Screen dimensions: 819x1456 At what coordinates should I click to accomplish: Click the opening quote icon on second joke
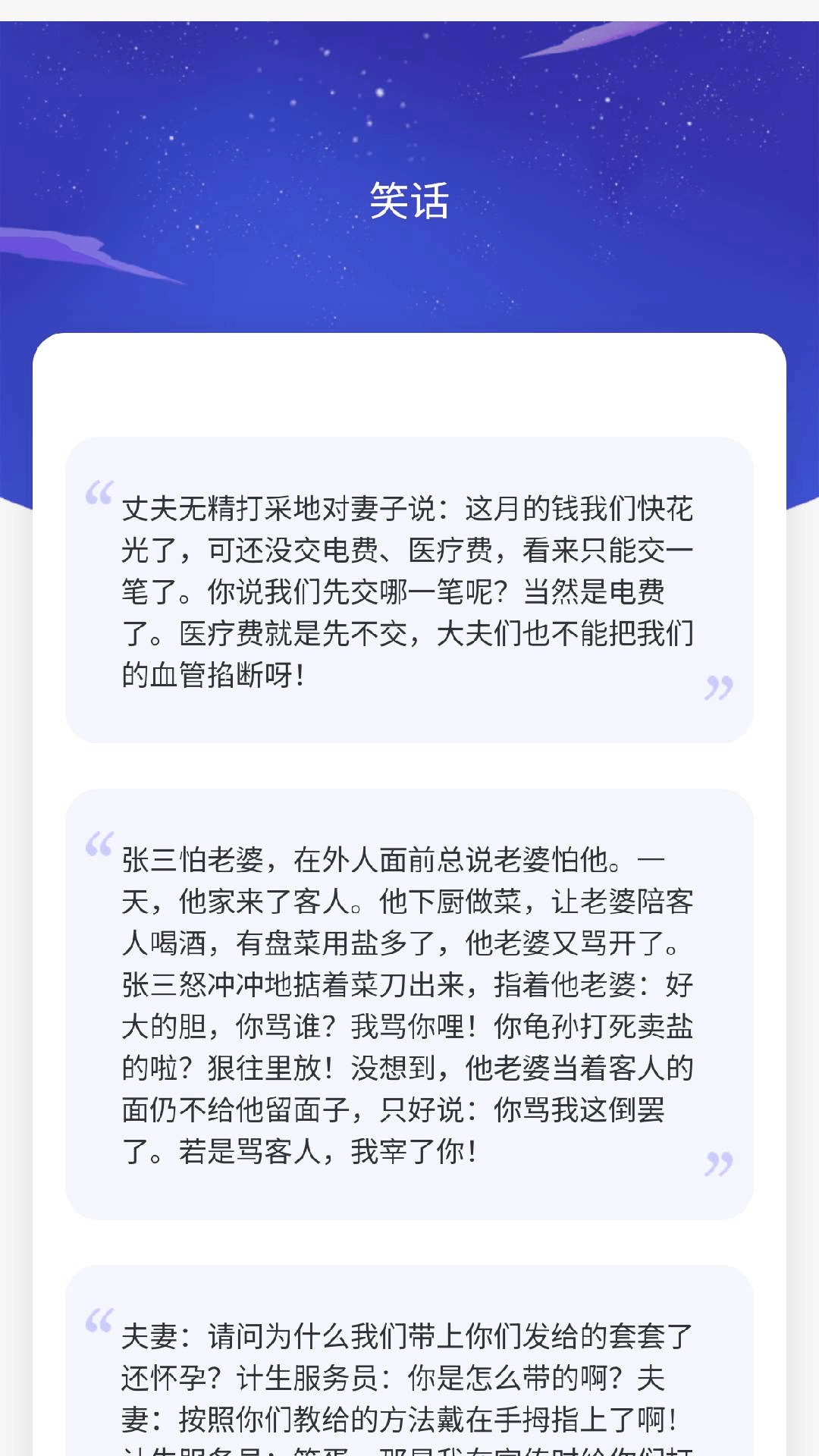click(x=99, y=844)
